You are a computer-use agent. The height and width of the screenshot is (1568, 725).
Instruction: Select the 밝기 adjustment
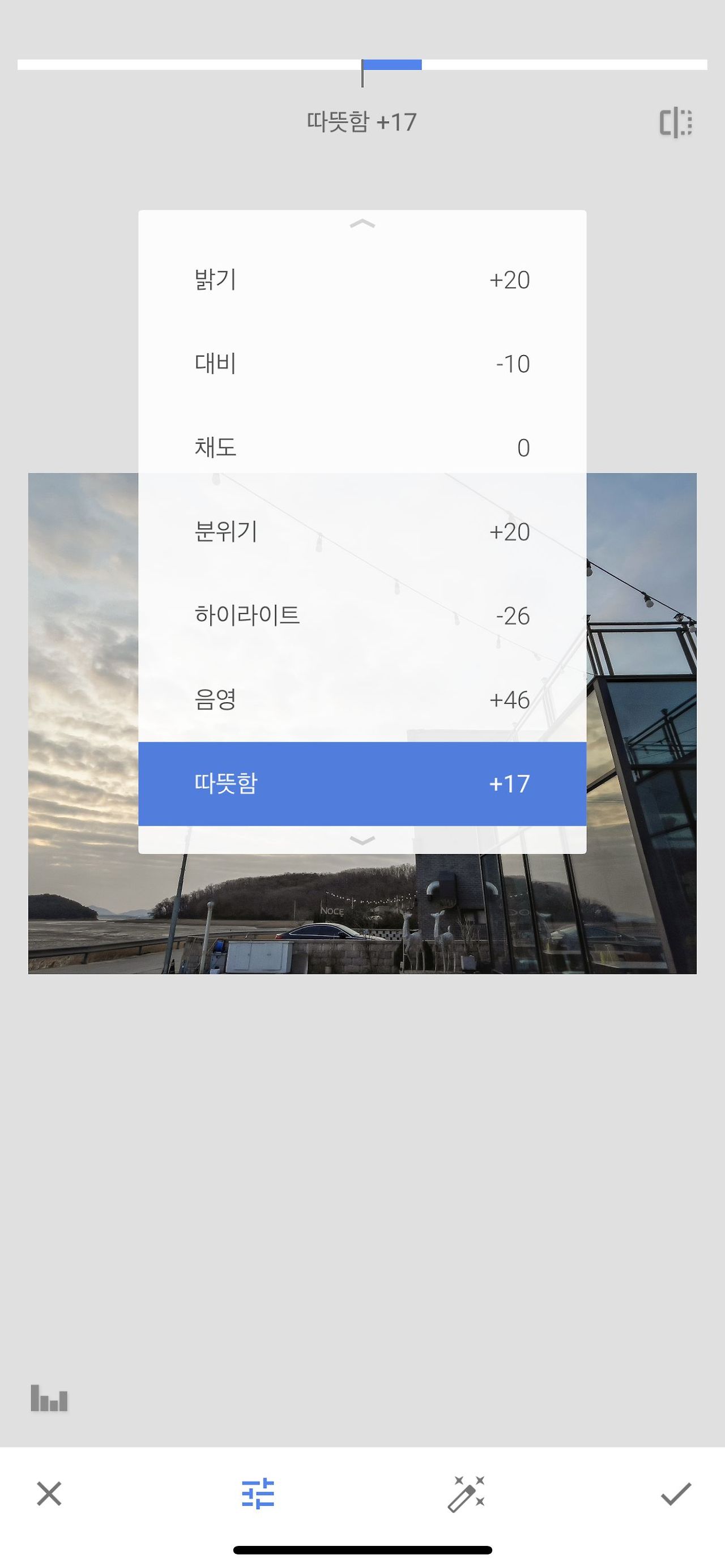pos(361,280)
